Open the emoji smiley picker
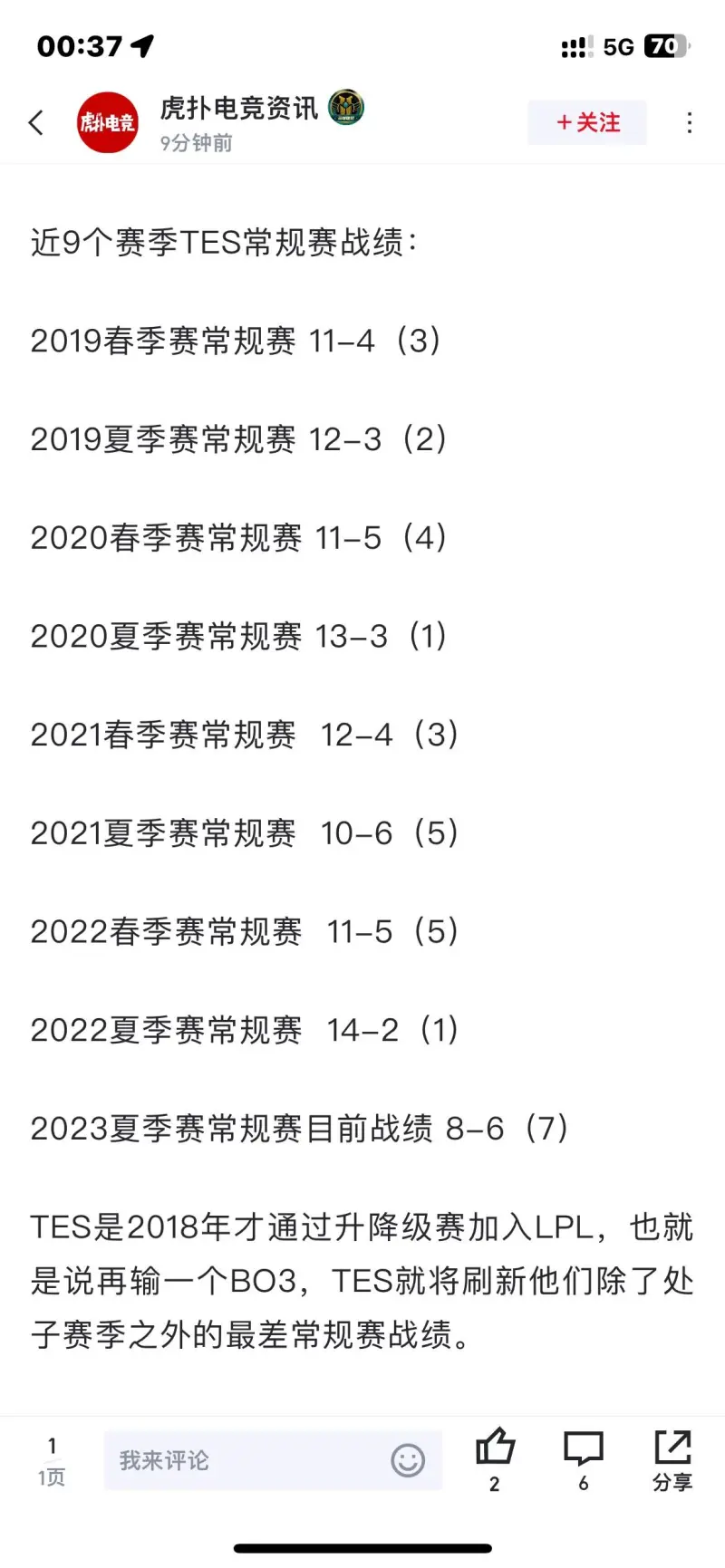725x1568 pixels. [x=408, y=1459]
